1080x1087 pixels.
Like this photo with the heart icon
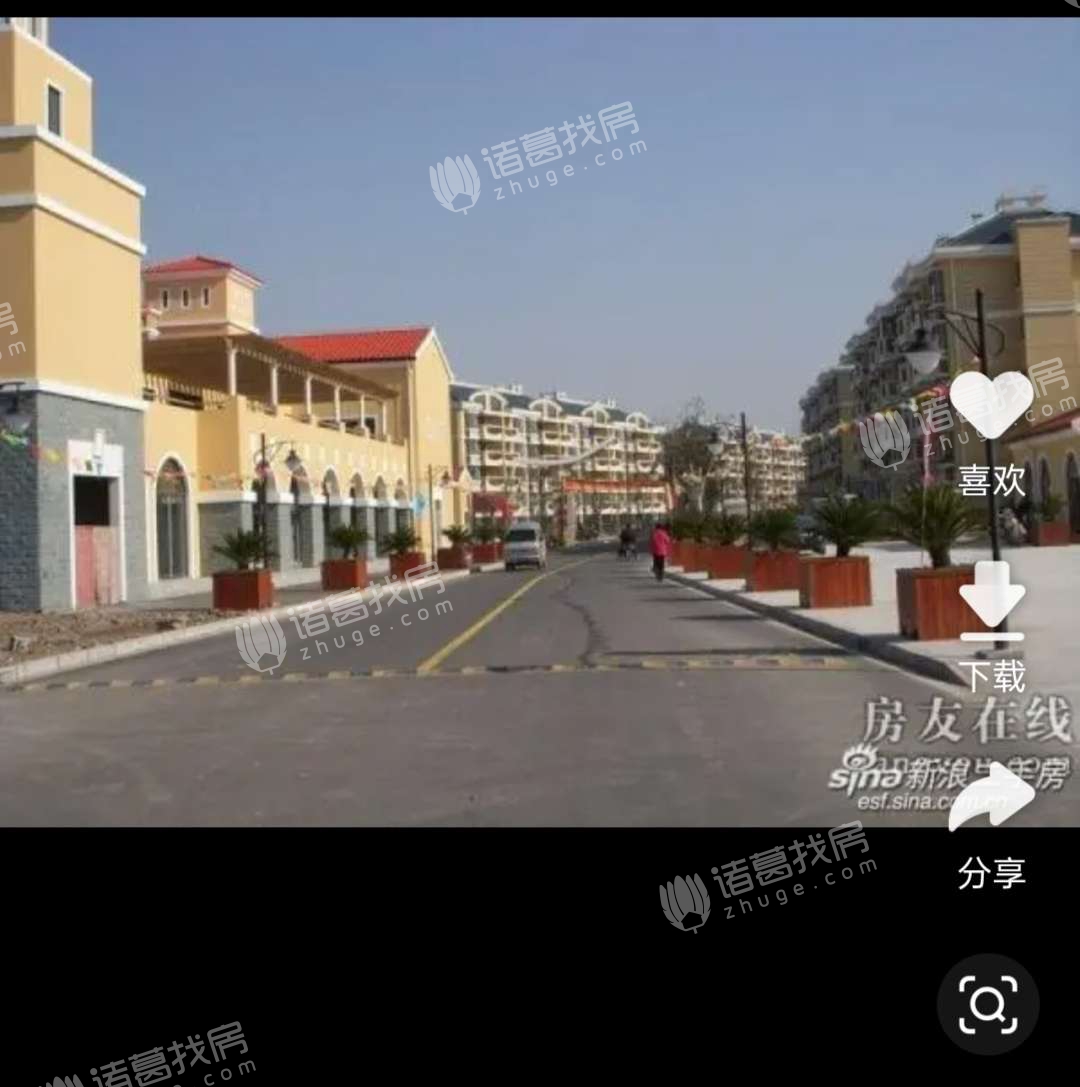[991, 405]
